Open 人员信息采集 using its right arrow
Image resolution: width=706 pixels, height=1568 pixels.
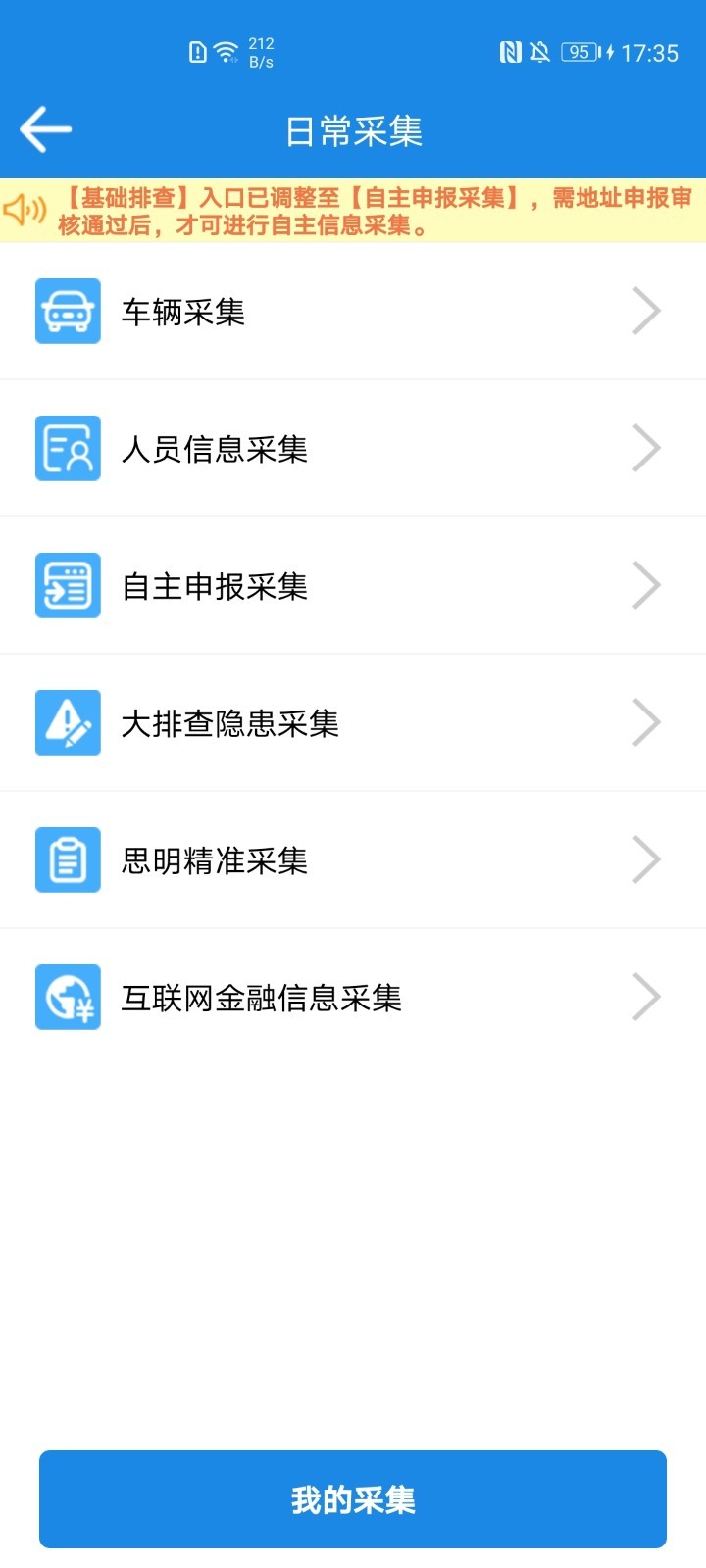point(645,448)
